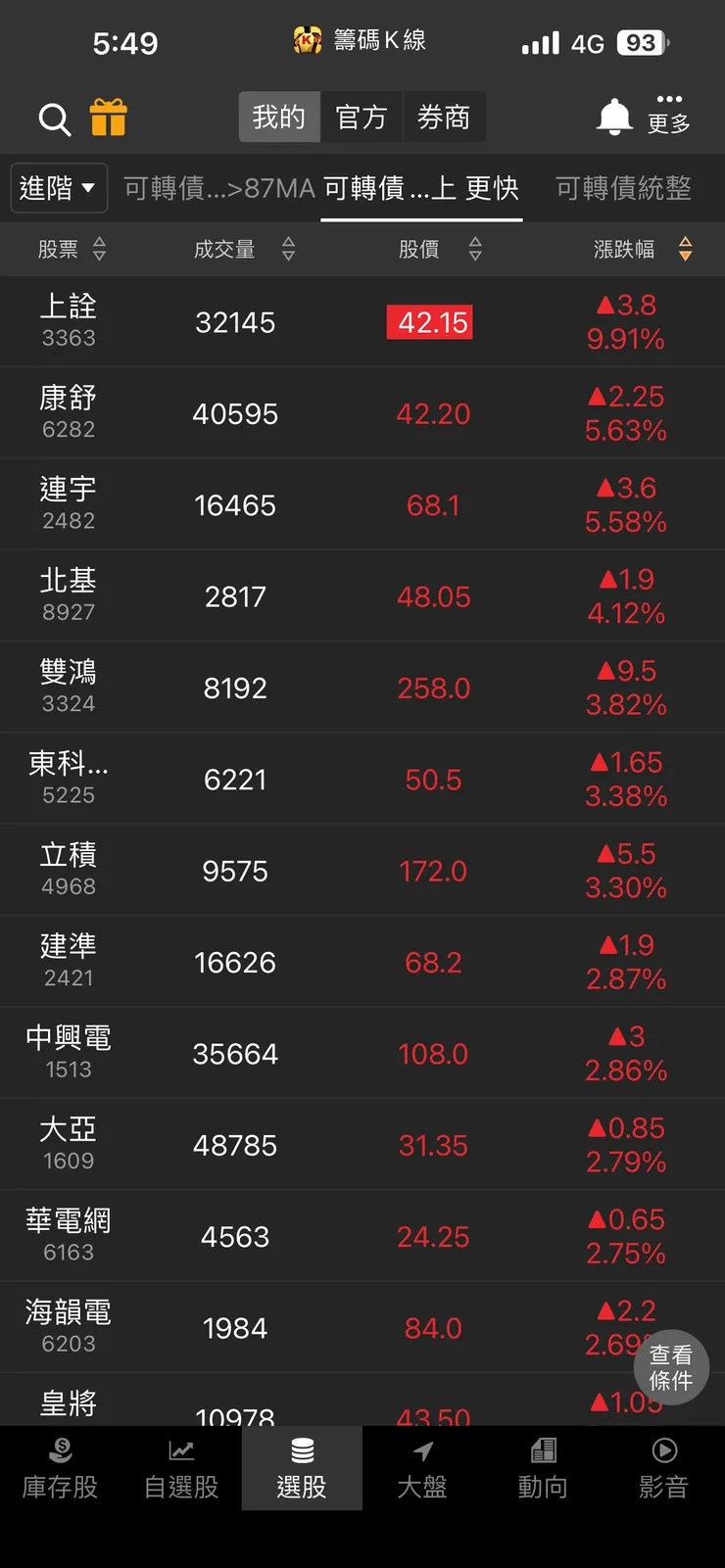Switch to the 官方 tab
This screenshot has height=1568, width=725.
point(362,117)
